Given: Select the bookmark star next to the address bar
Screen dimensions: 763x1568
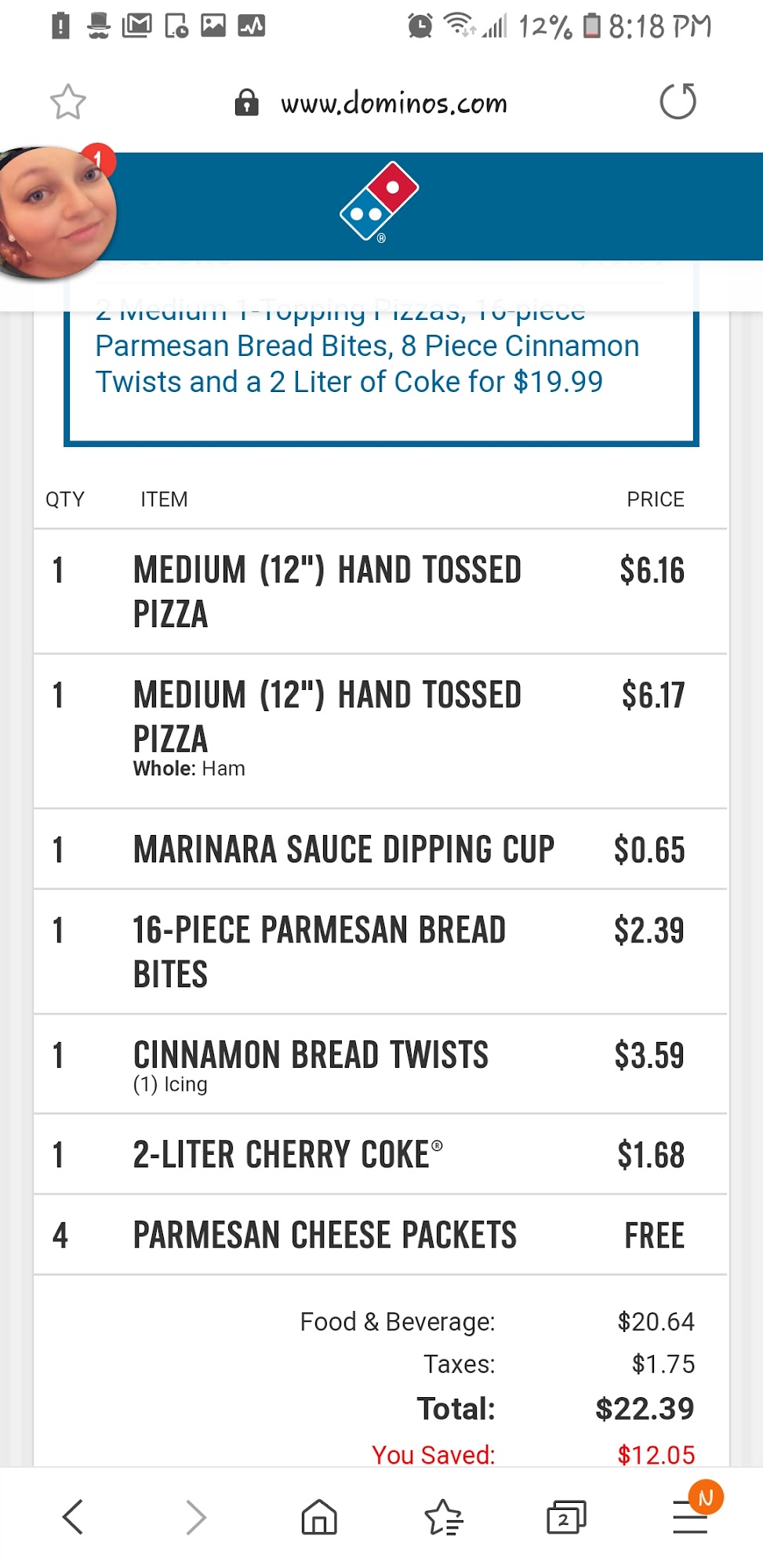Looking at the screenshot, I should [x=67, y=102].
